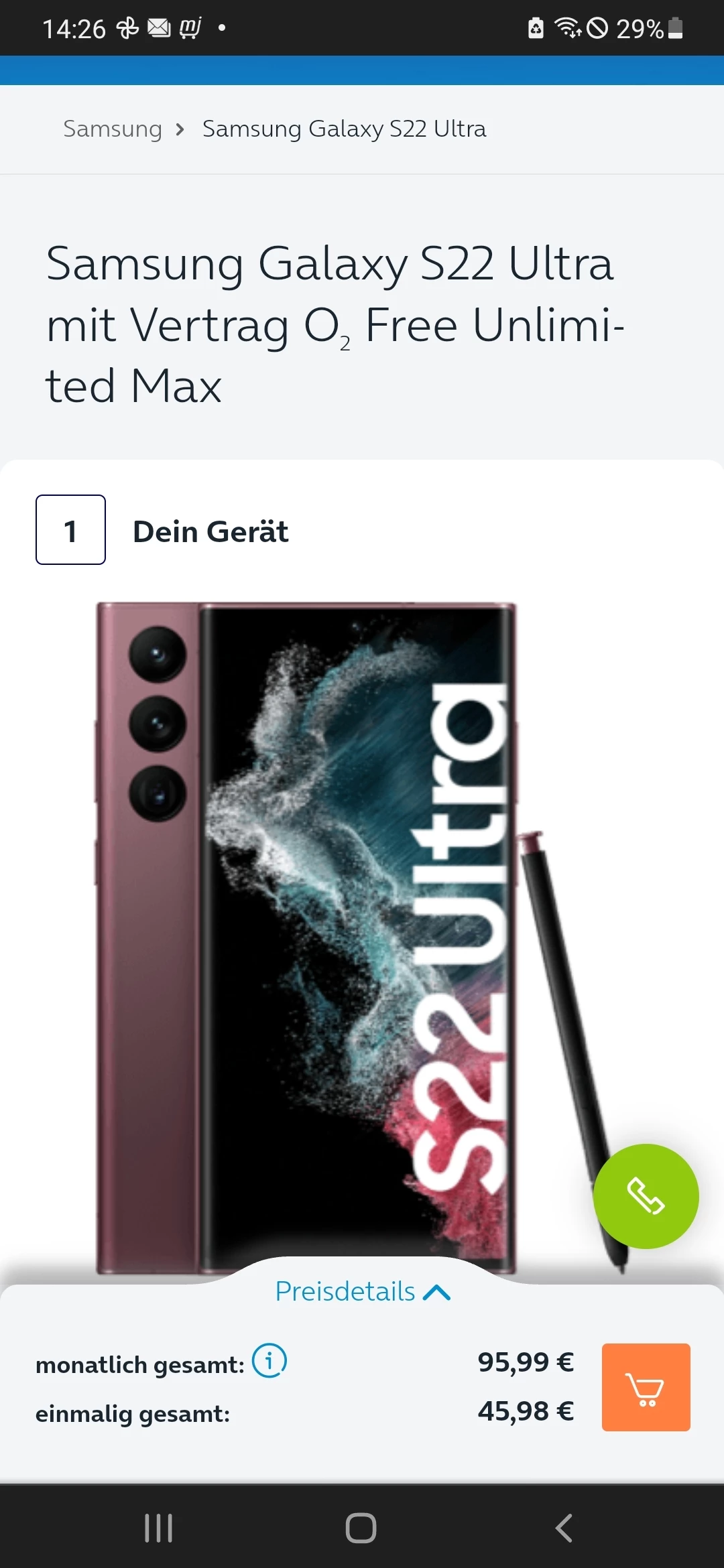Open recent apps from navigation bar
The width and height of the screenshot is (724, 1568).
point(159,1528)
